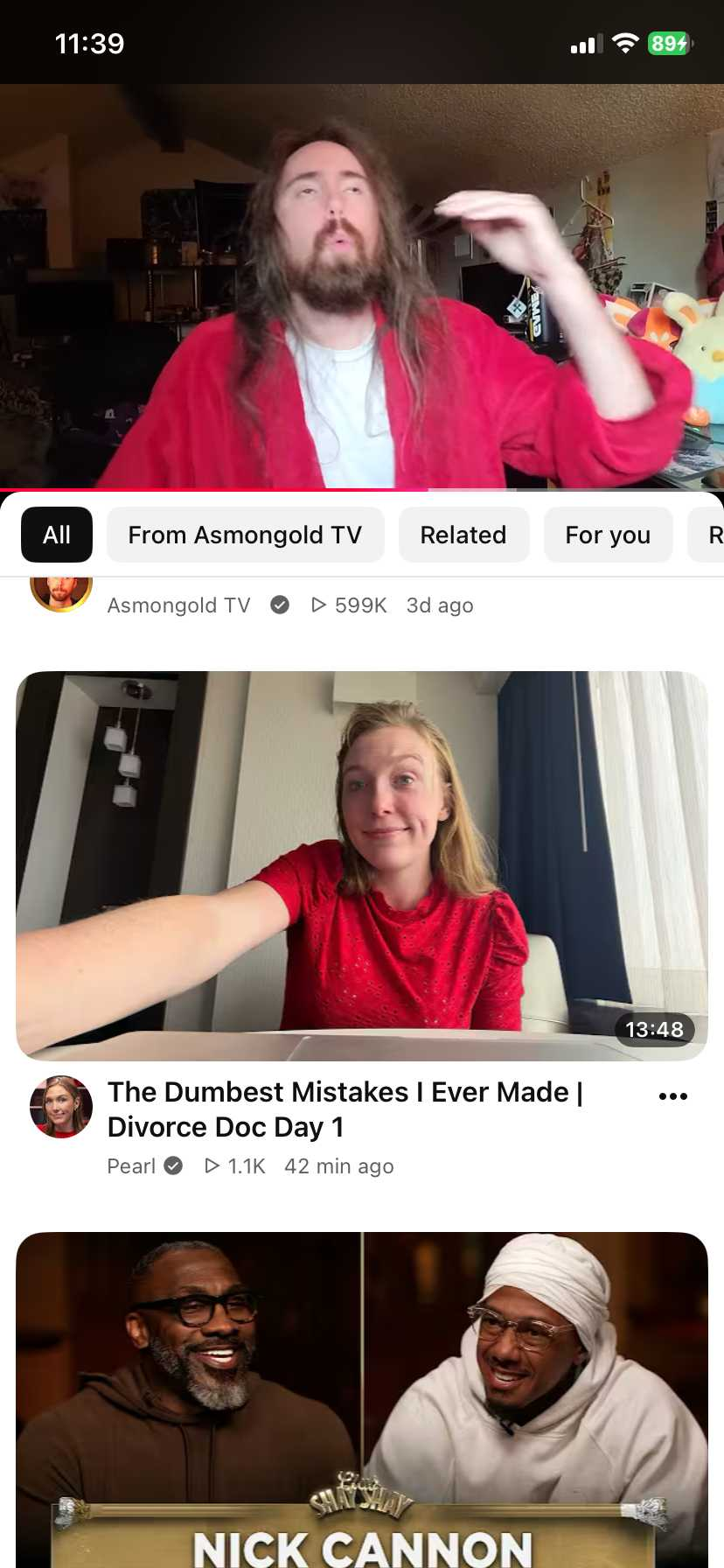This screenshot has width=724, height=1568.
Task: Filter by From Asmongold TV chip
Action: tap(245, 535)
